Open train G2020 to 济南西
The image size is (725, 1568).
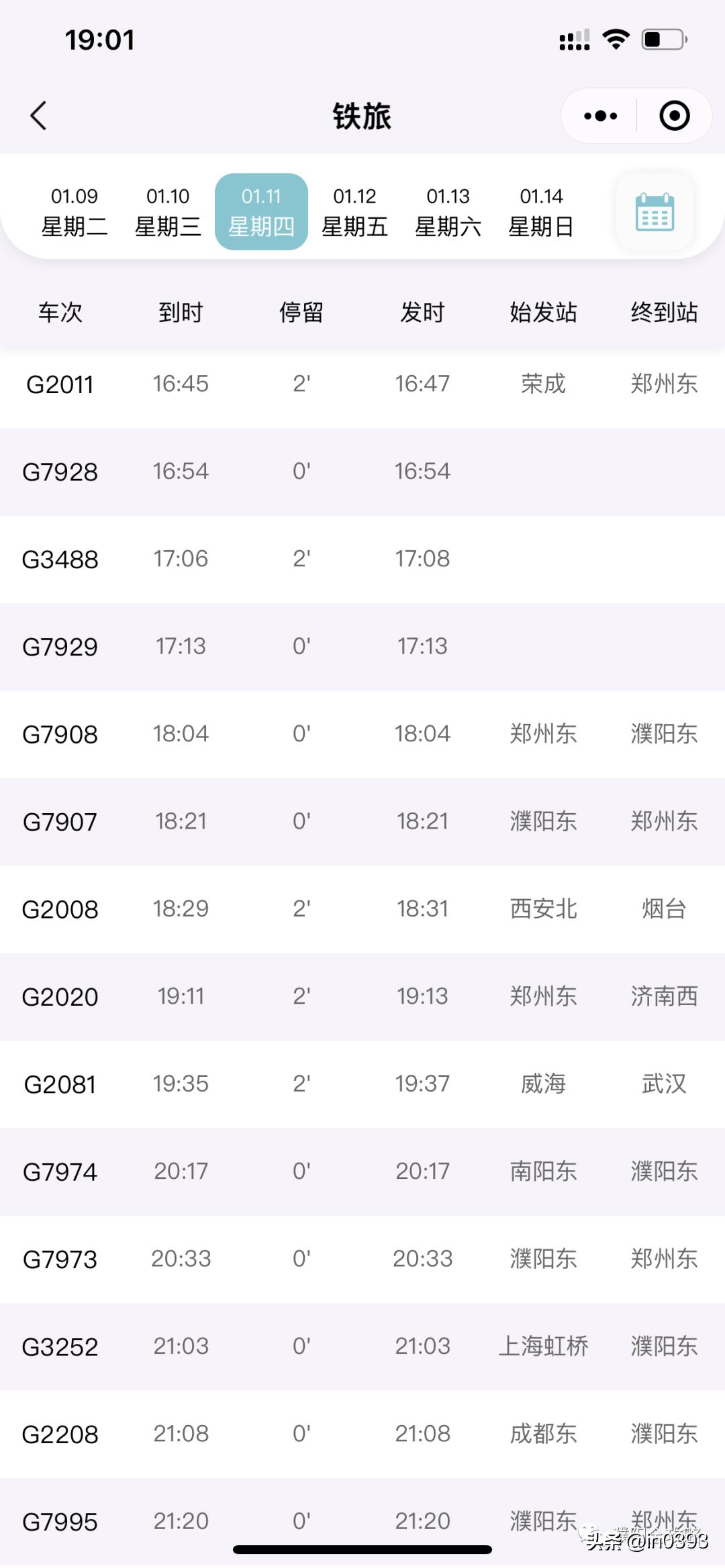click(x=362, y=996)
